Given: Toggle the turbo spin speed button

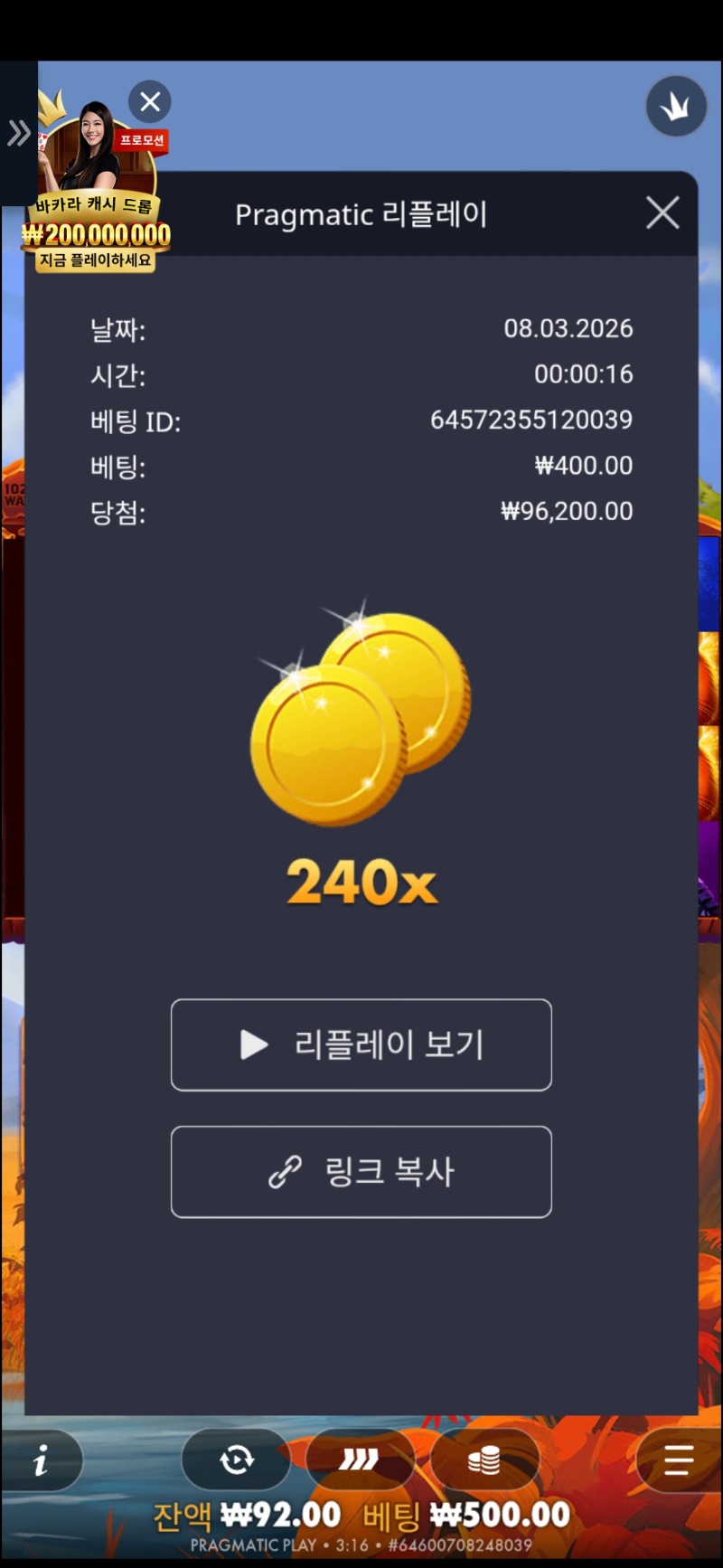Looking at the screenshot, I should [x=360, y=1459].
